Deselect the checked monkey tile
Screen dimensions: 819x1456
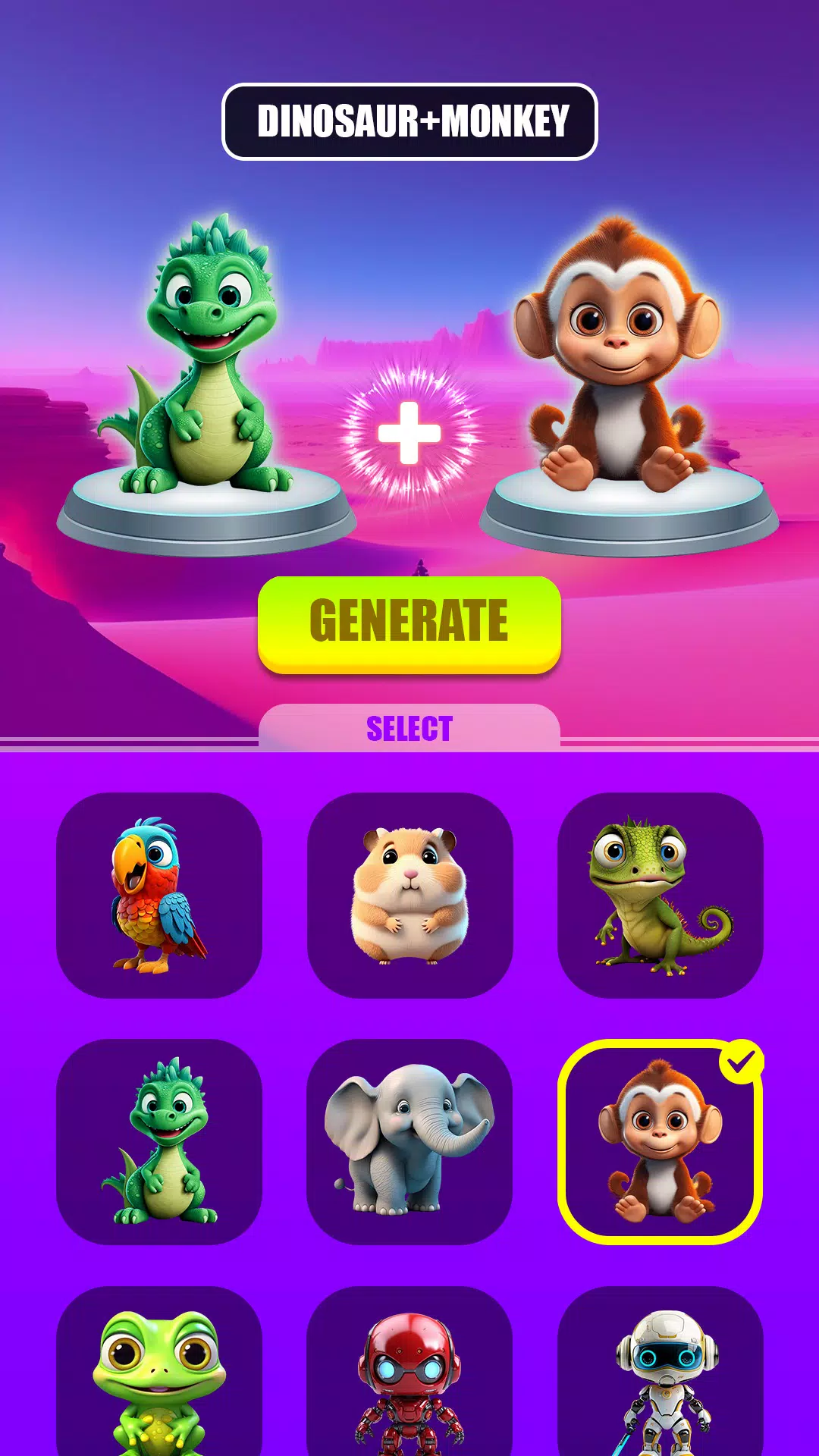(x=660, y=1141)
